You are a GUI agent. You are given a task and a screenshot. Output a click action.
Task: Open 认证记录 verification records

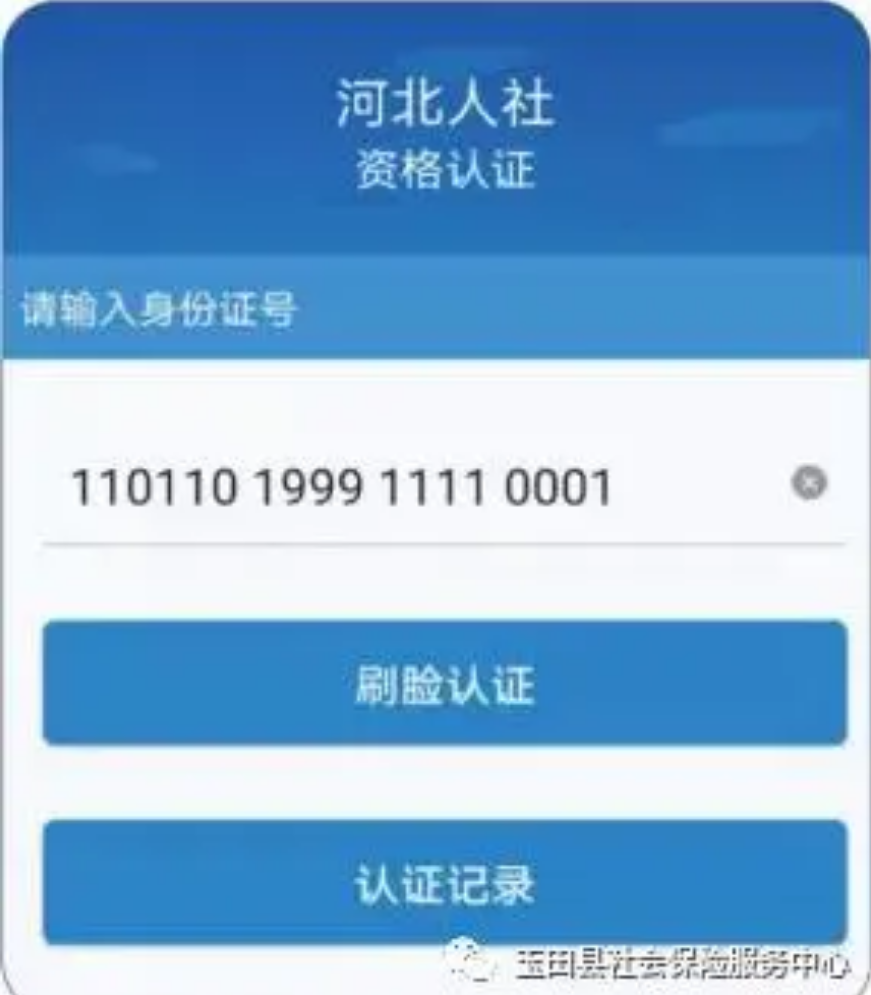(x=444, y=882)
